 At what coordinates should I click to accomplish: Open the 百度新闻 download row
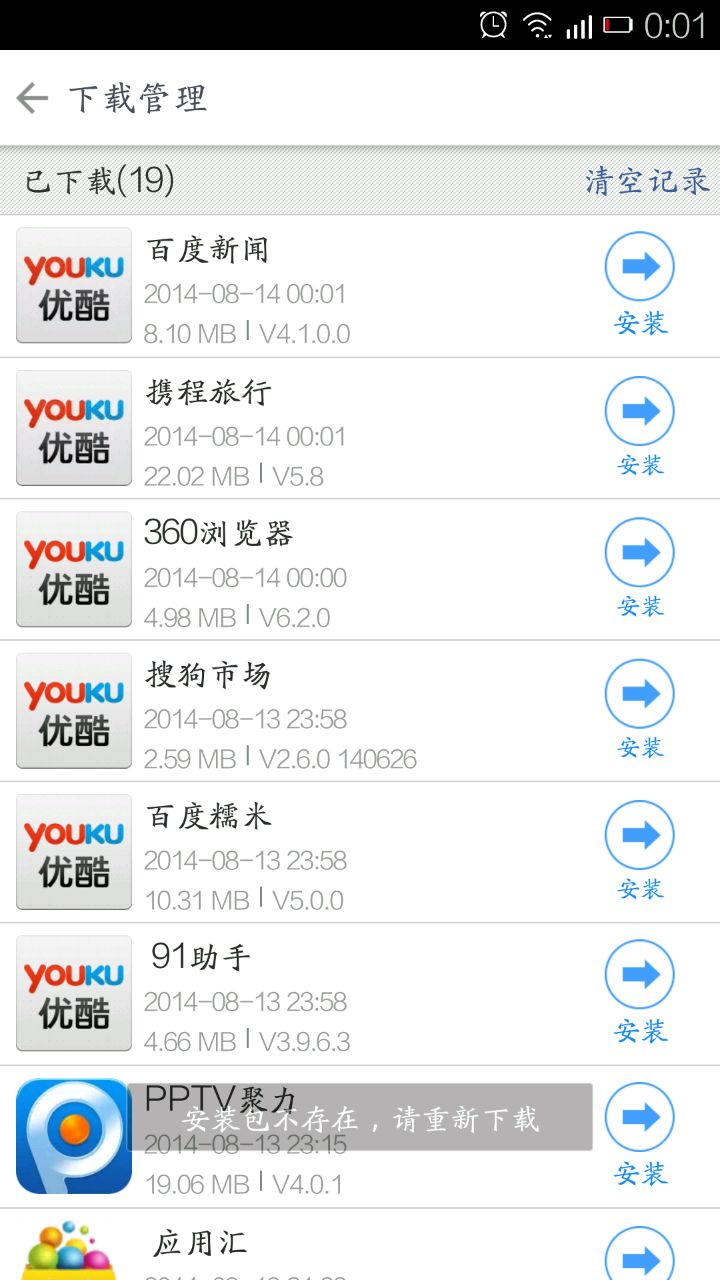(300, 287)
